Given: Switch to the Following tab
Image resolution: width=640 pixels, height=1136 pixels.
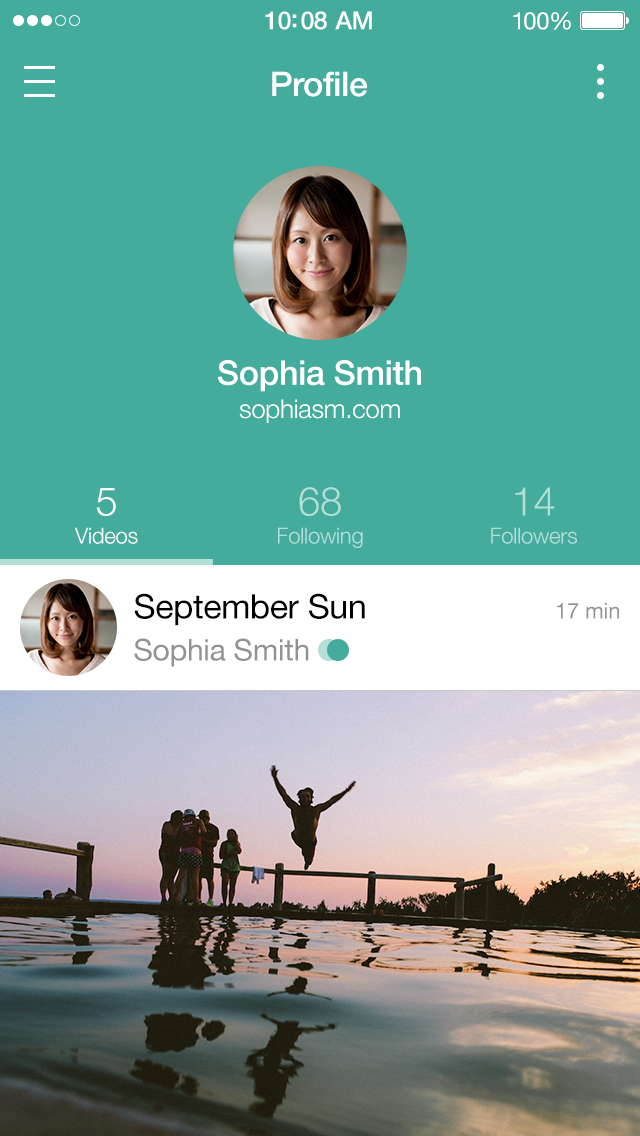Looking at the screenshot, I should [320, 516].
